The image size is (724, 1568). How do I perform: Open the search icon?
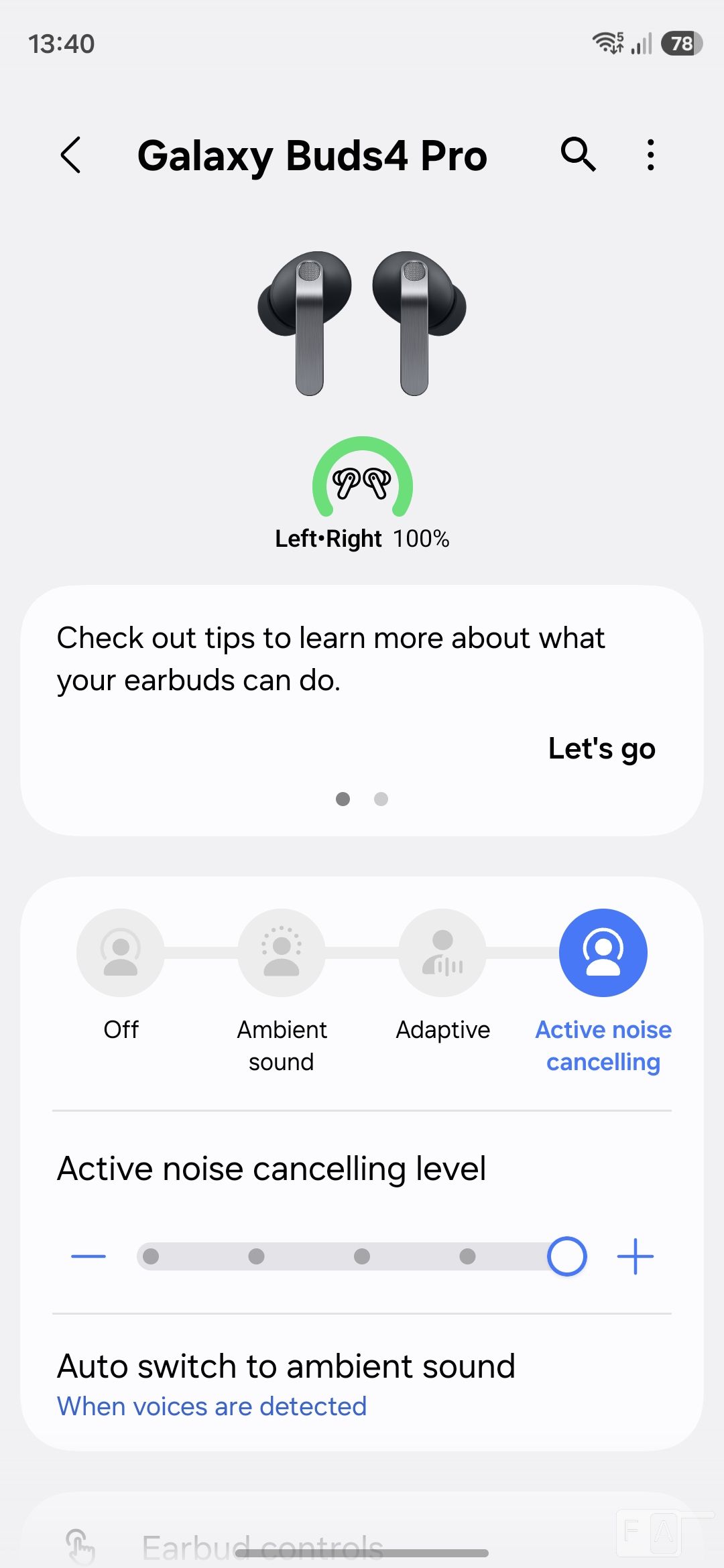(578, 155)
